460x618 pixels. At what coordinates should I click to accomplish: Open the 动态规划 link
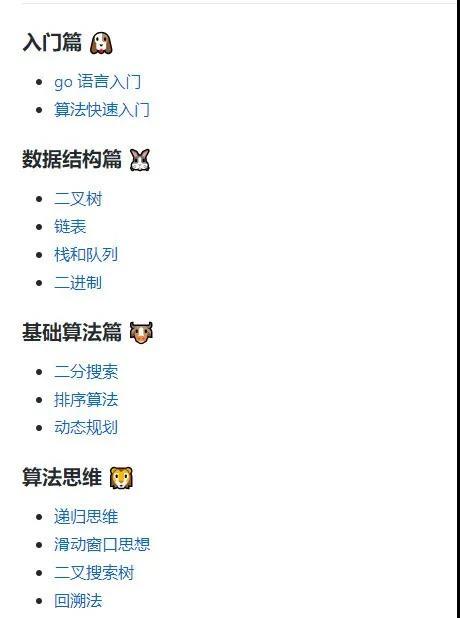click(86, 428)
